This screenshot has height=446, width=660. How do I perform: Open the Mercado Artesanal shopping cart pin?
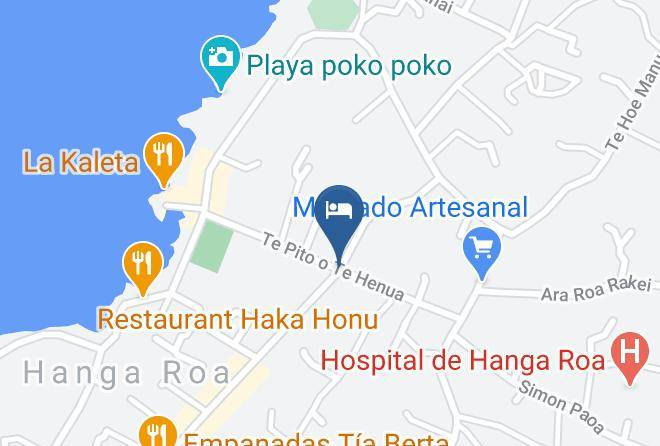(482, 253)
